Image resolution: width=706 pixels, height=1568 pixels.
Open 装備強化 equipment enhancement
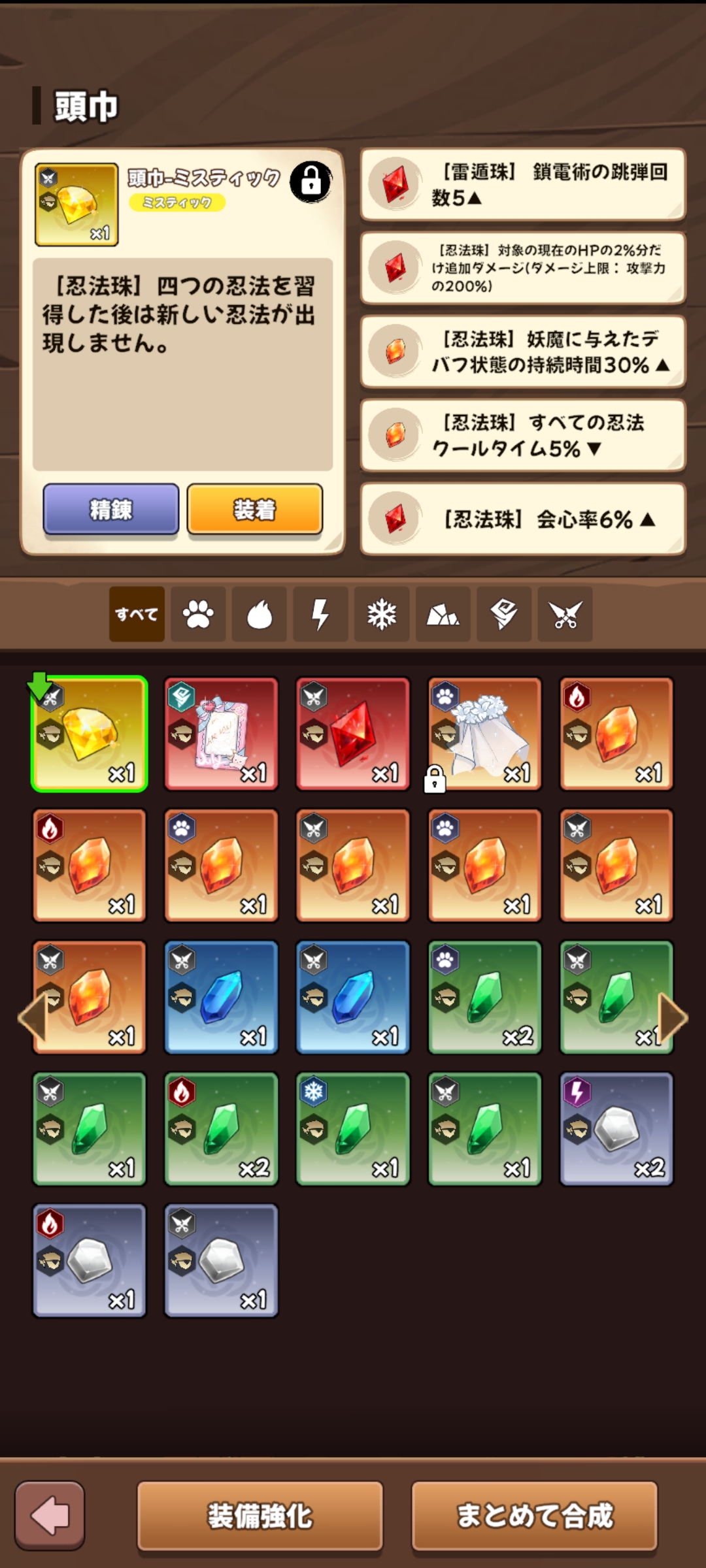(x=260, y=1516)
